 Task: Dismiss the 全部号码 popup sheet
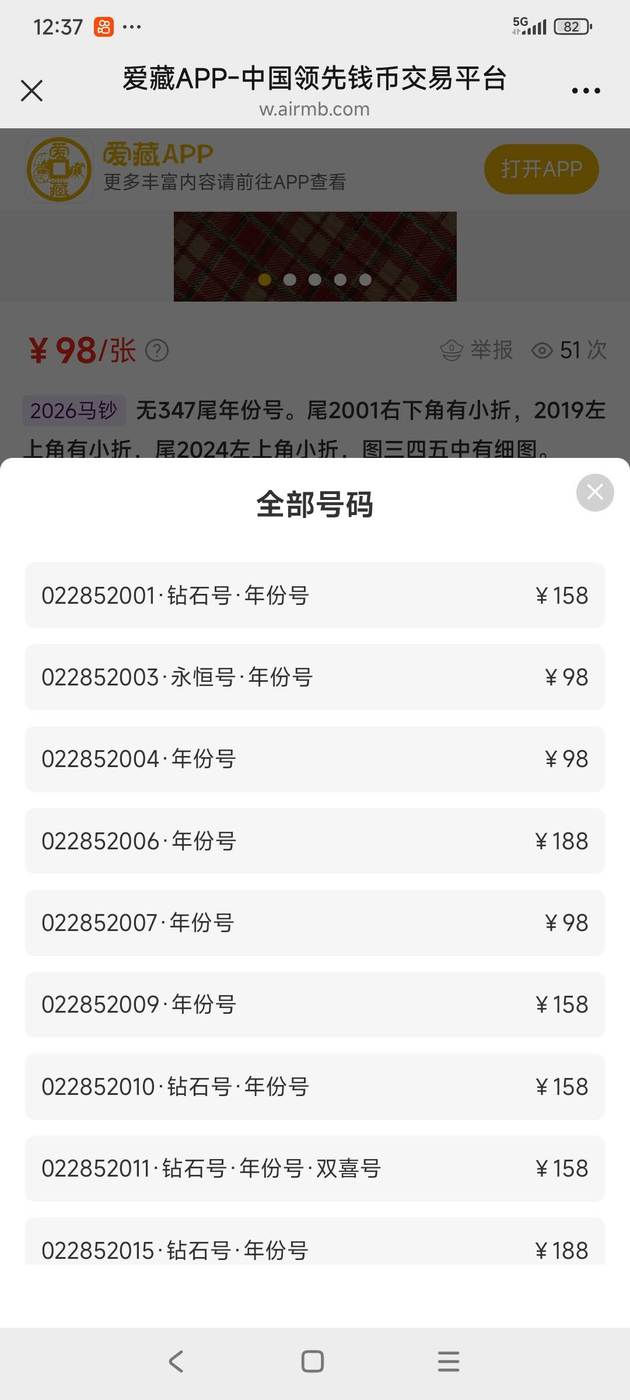595,492
